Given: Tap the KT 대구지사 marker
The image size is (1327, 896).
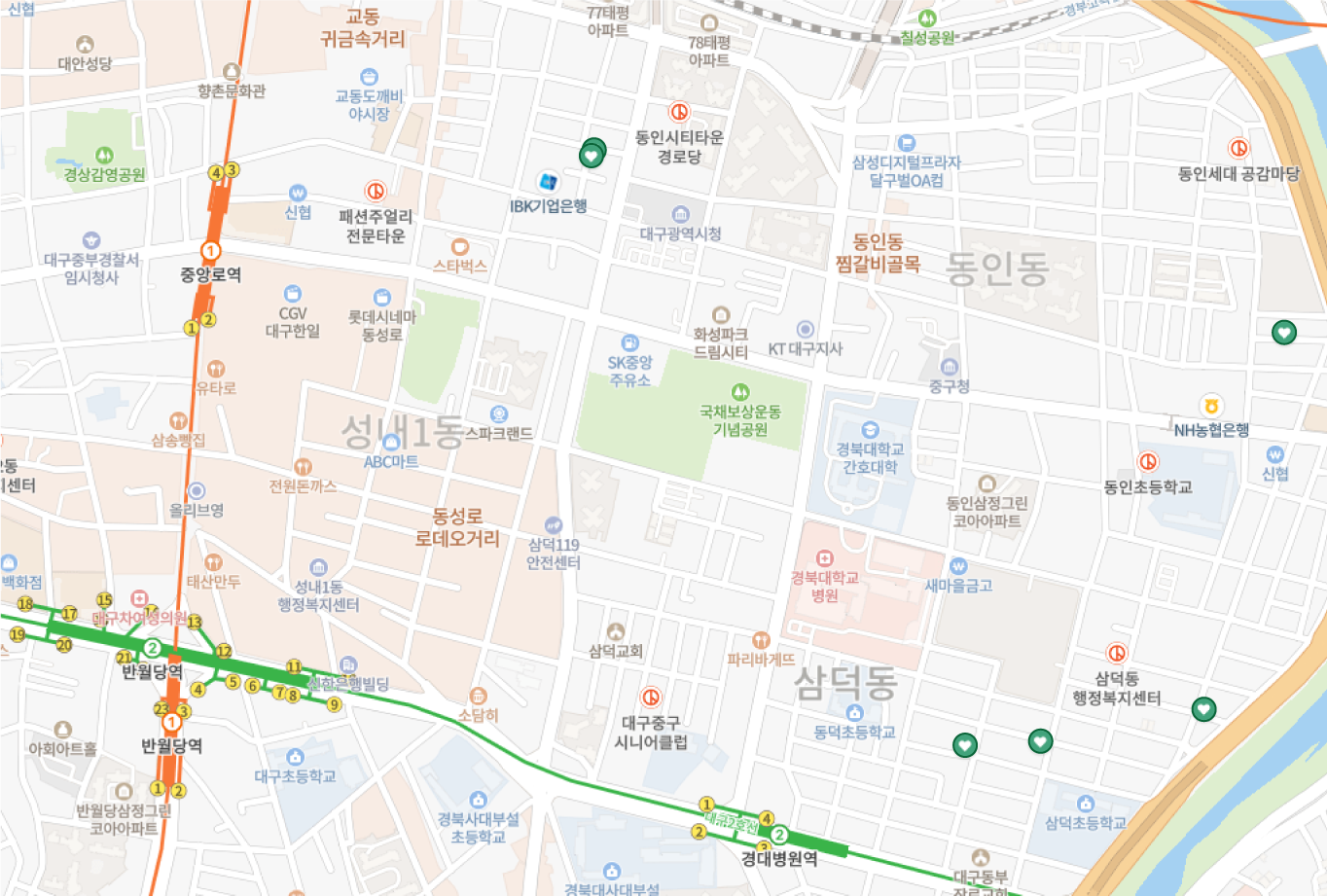Looking at the screenshot, I should click(805, 330).
